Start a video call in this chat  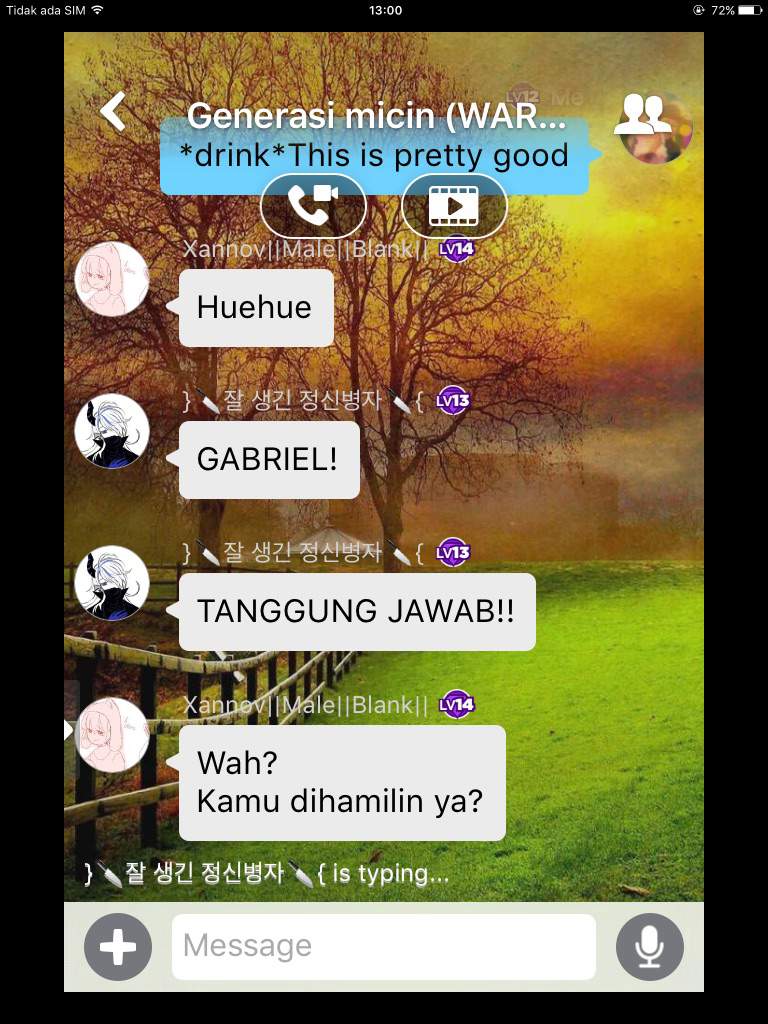click(313, 206)
